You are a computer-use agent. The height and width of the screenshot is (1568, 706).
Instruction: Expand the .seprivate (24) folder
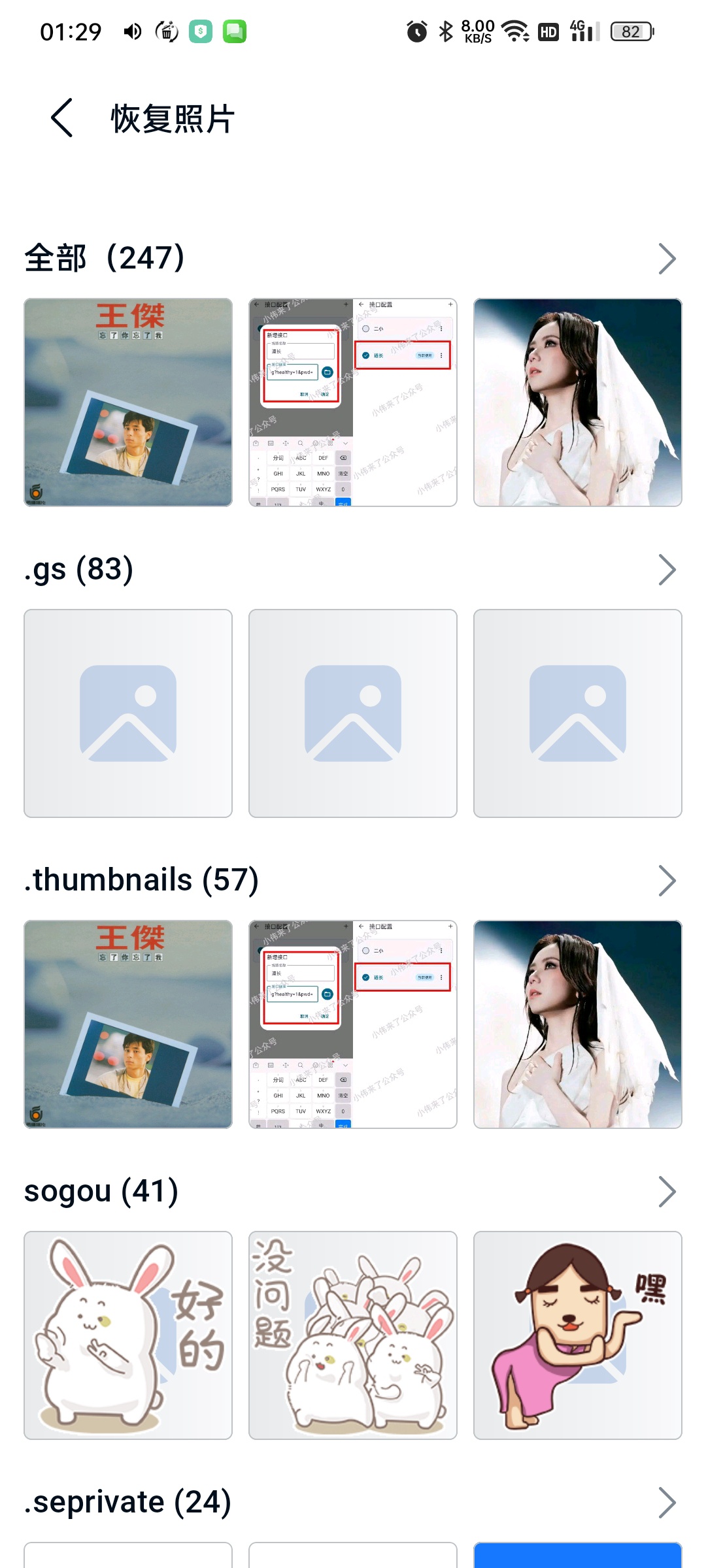(667, 1503)
